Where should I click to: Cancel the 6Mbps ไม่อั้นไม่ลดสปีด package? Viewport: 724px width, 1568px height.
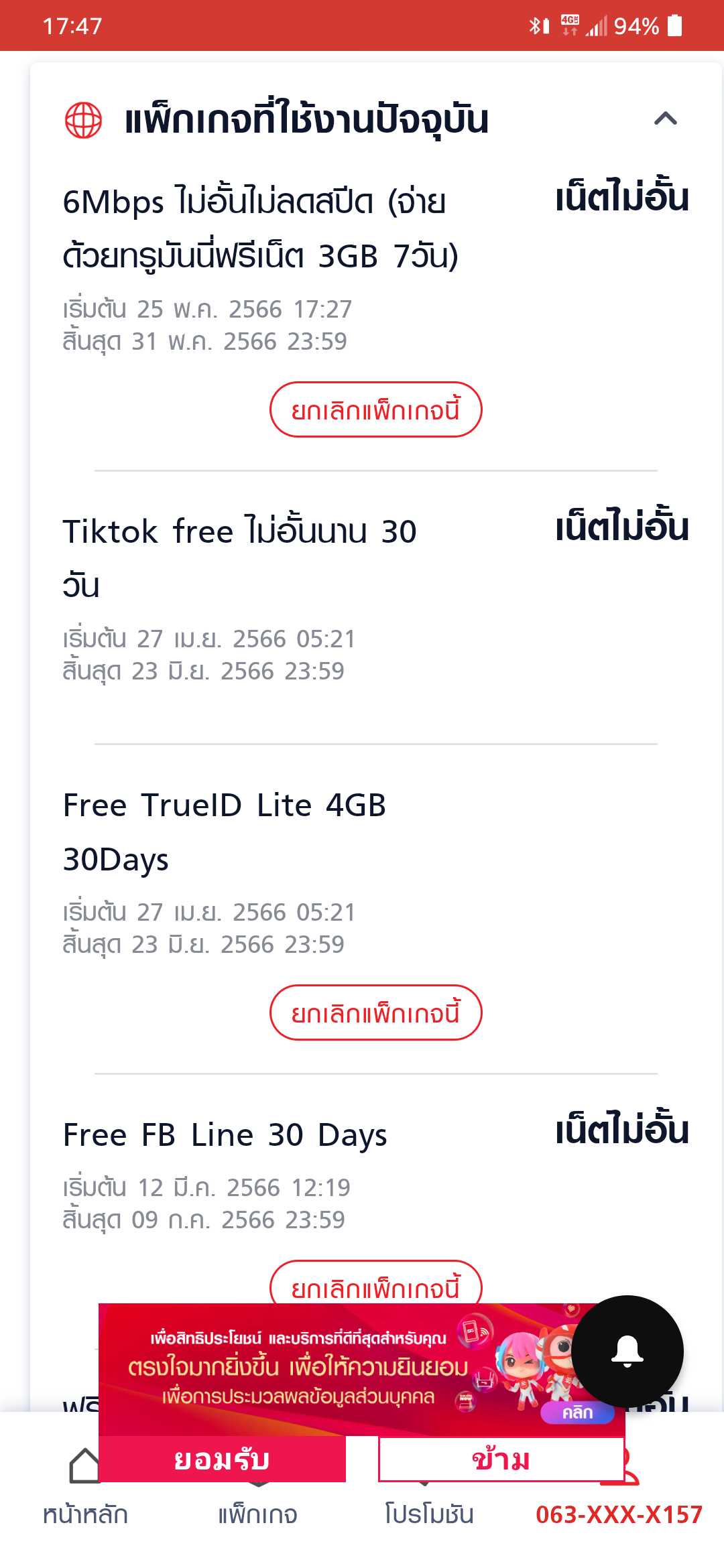tap(375, 409)
